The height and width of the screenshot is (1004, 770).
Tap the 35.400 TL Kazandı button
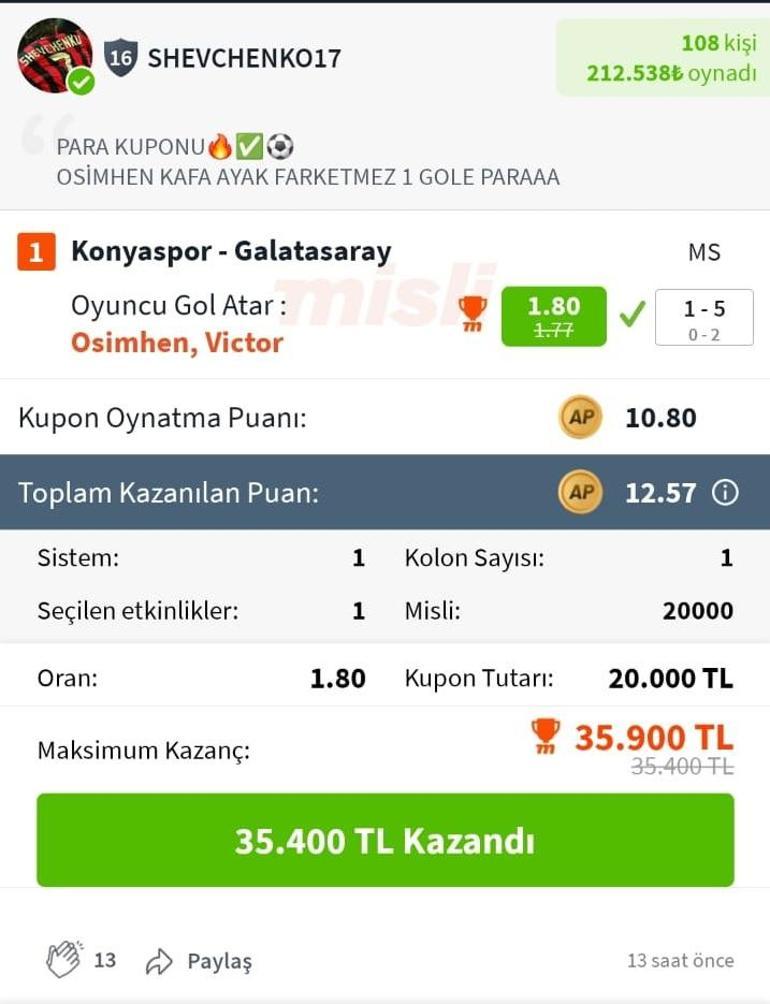pos(385,841)
